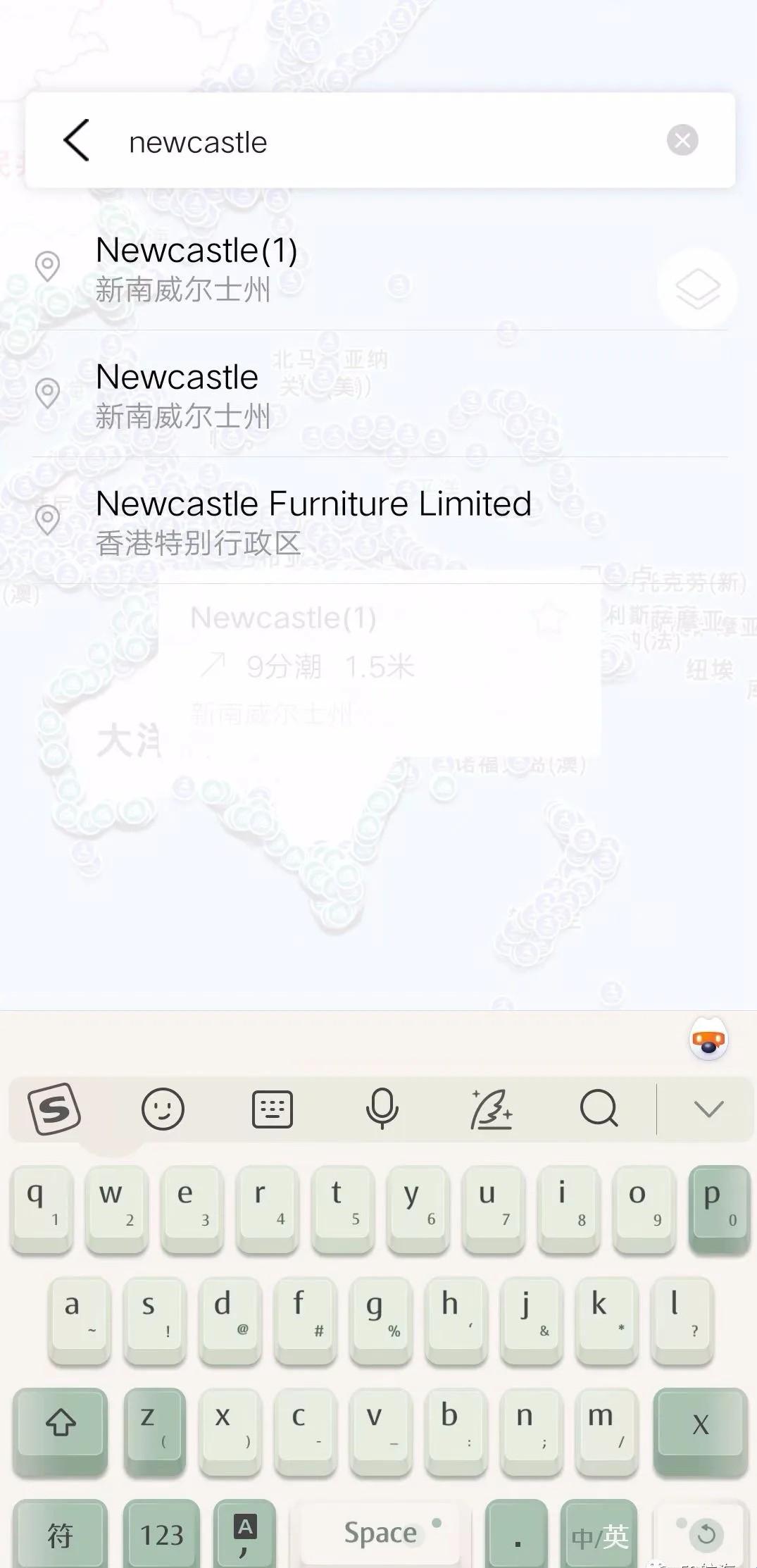Start voice input with the microphone
The image size is (757, 1568).
pyautogui.click(x=382, y=1109)
